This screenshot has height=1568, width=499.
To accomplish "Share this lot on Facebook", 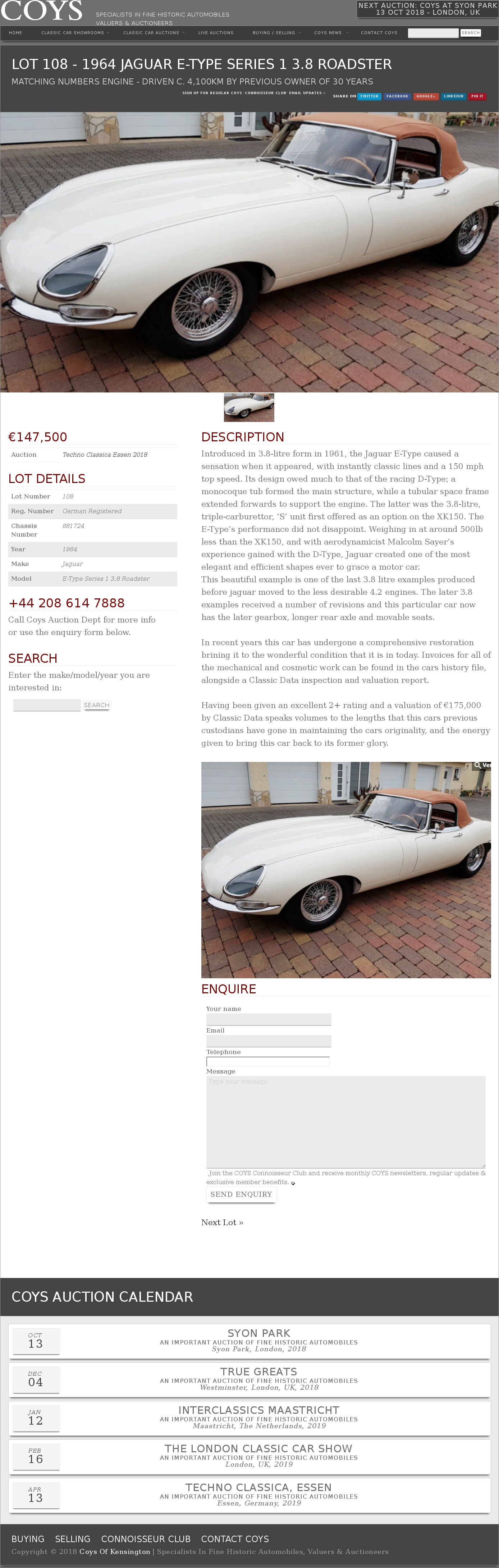I will coord(397,96).
